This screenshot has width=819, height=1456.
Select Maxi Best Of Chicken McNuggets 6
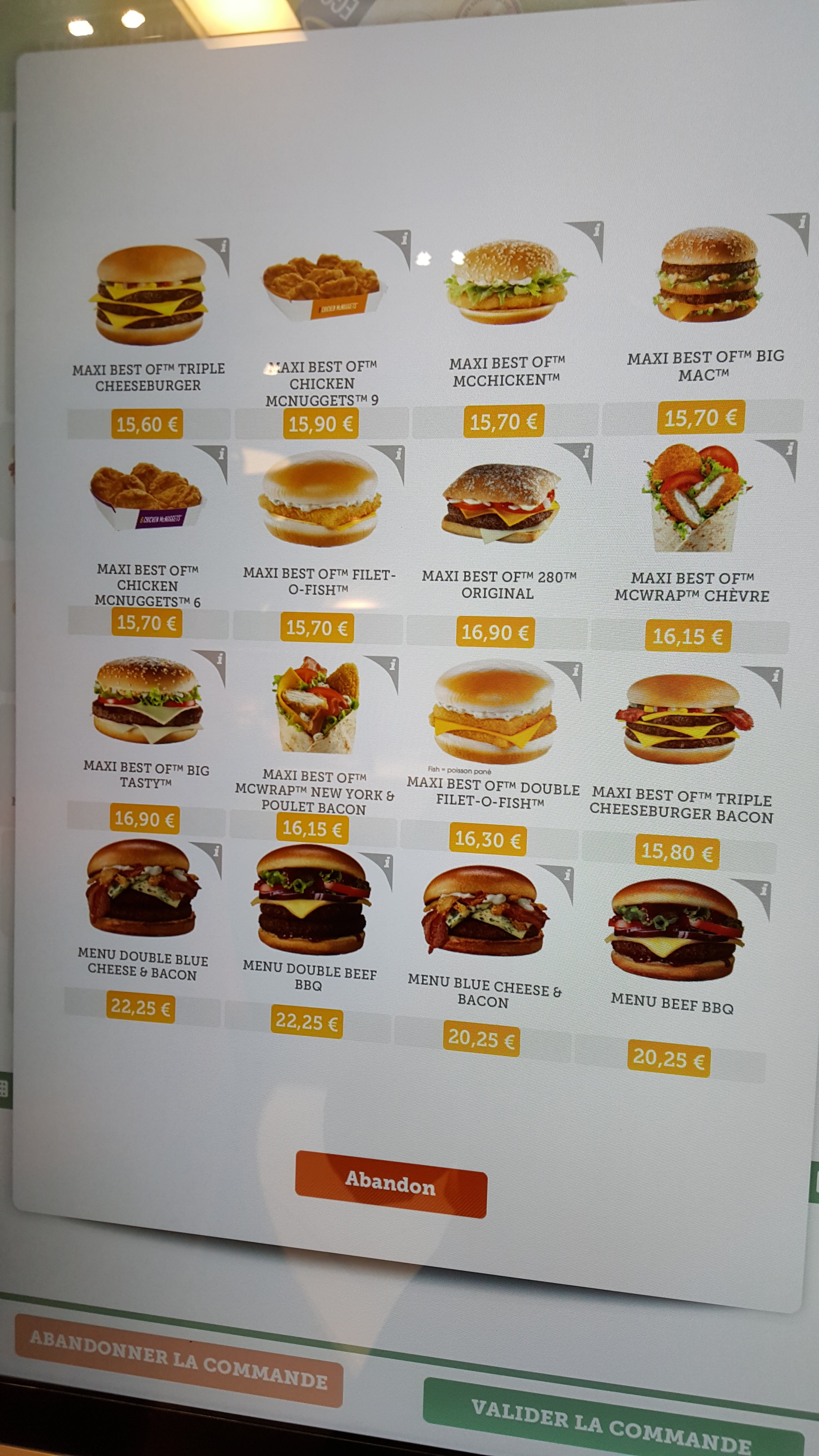click(146, 496)
